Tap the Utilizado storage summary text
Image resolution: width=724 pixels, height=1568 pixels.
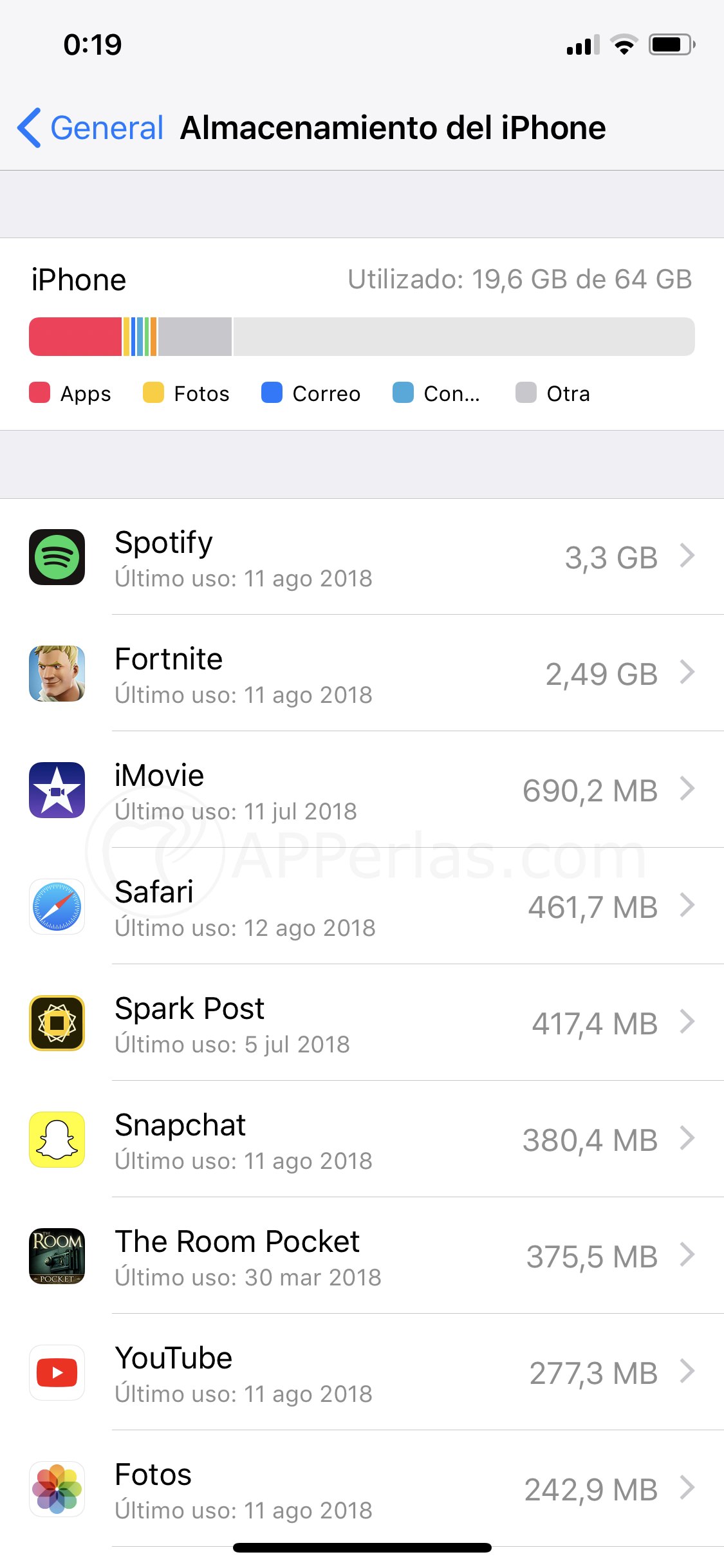coord(520,279)
